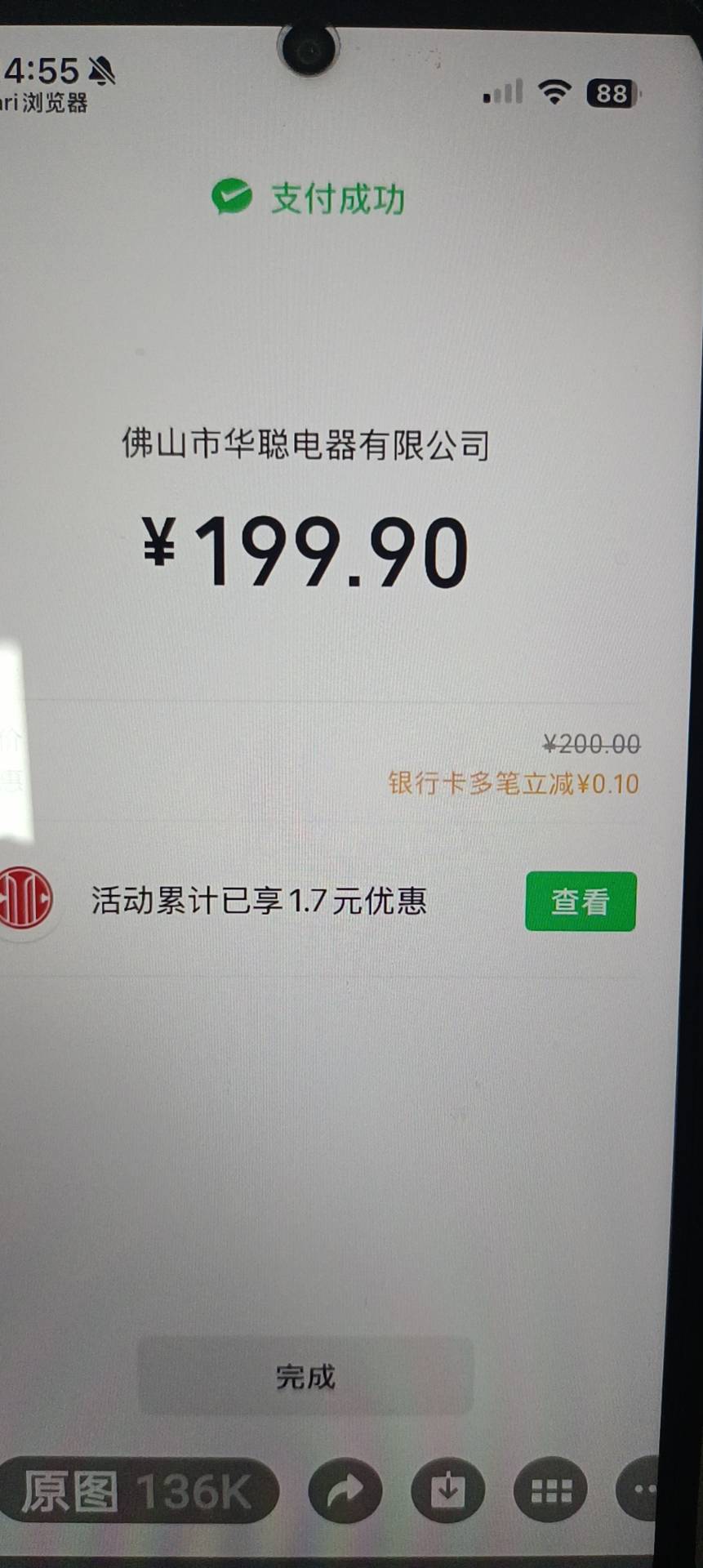Screen dimensions: 703x1568
Task: Load the original image 原图 136K
Action: 137,1491
